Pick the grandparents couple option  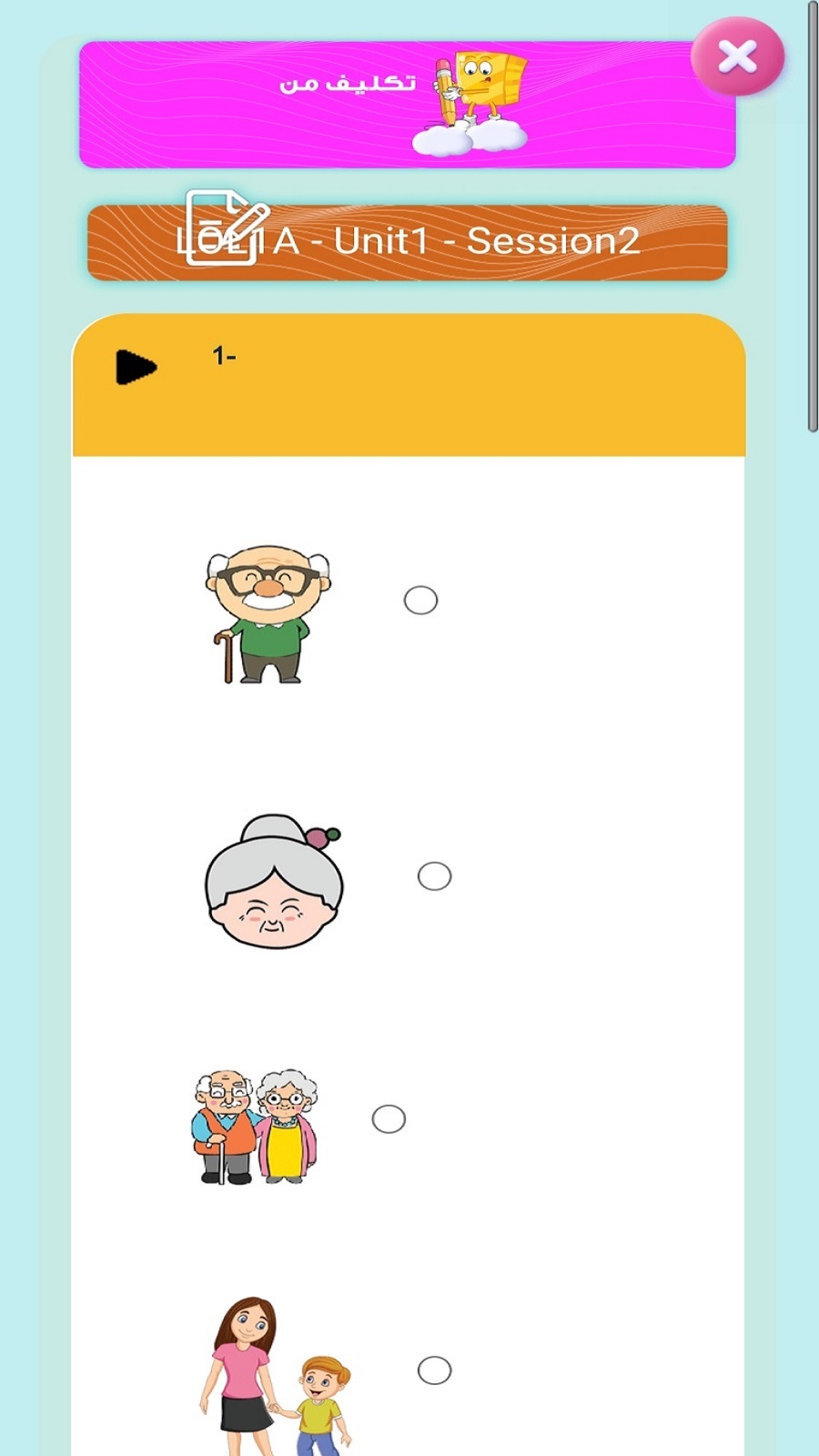click(x=389, y=1119)
